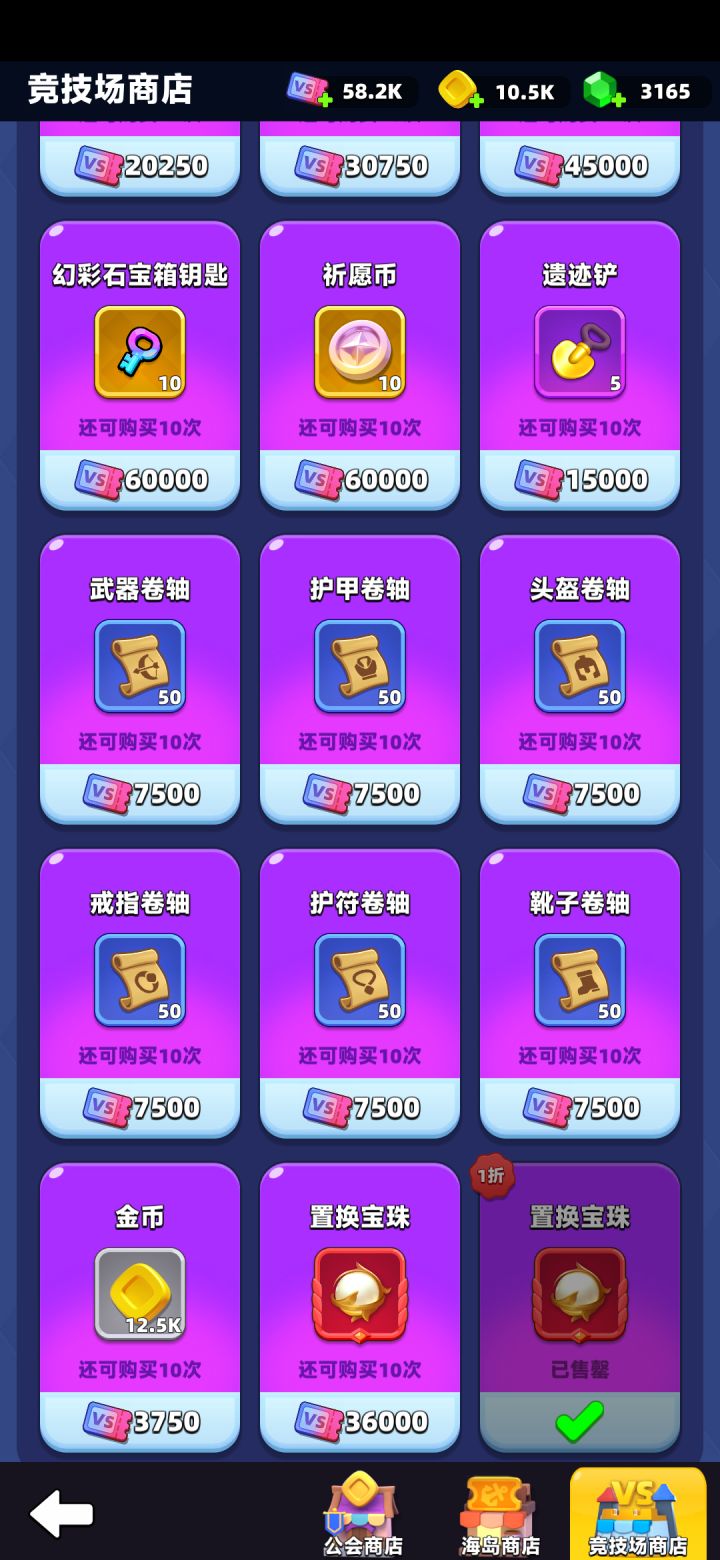Select the 遗迹铲 shovel item icon

[x=579, y=354]
